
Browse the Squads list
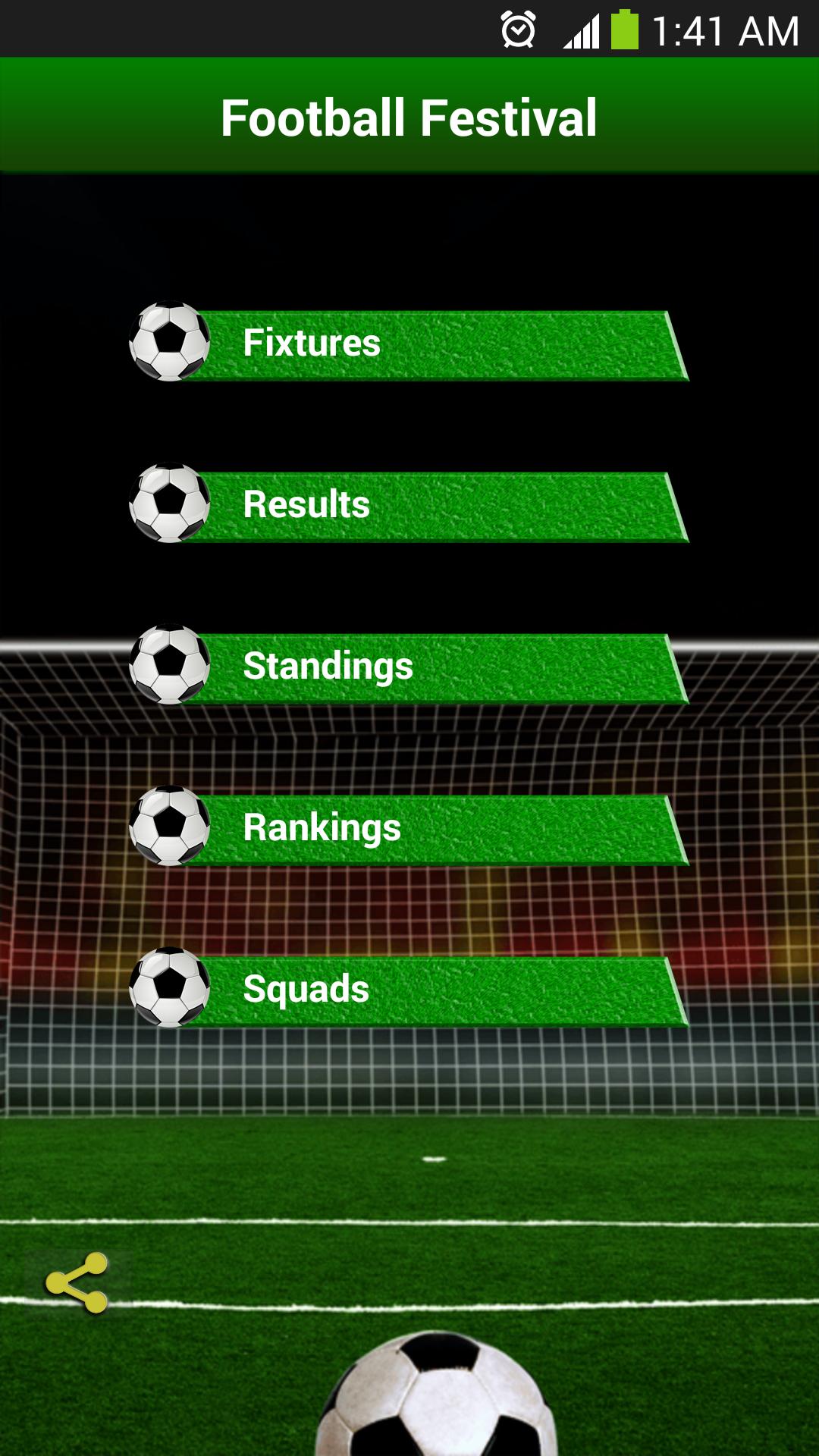409,990
